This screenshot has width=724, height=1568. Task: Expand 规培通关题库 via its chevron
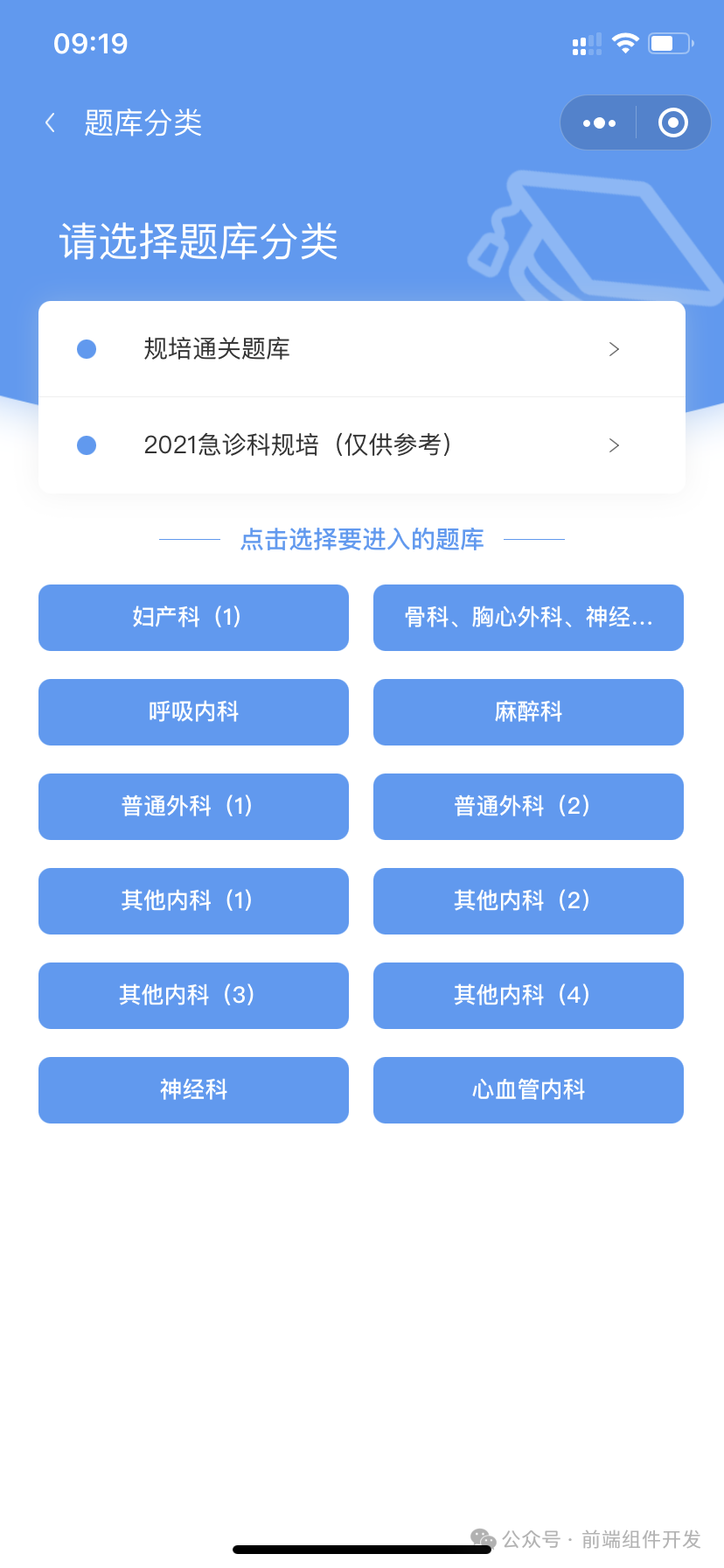[614, 348]
